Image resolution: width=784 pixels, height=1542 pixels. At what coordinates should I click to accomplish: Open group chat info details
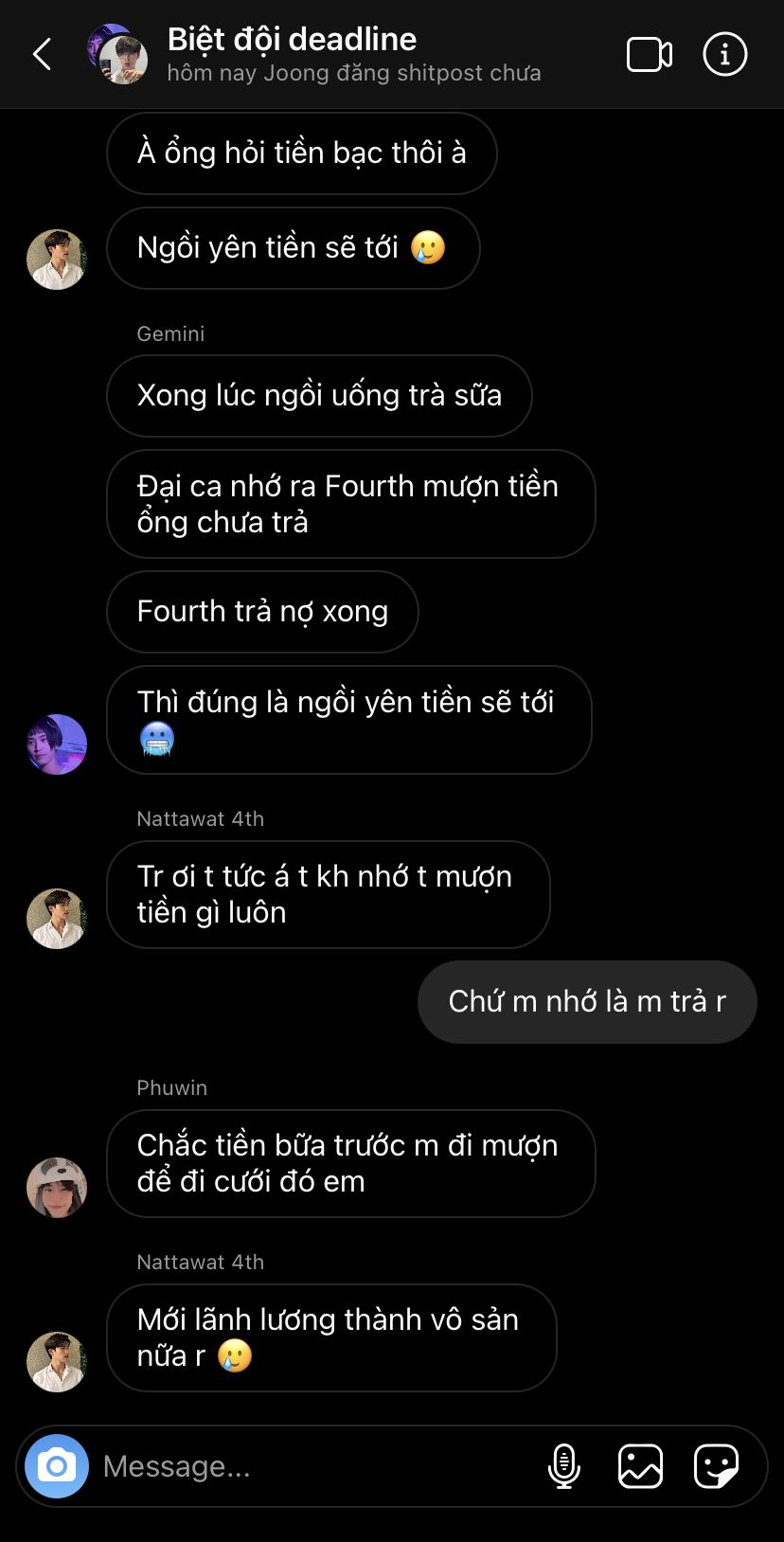pyautogui.click(x=725, y=55)
